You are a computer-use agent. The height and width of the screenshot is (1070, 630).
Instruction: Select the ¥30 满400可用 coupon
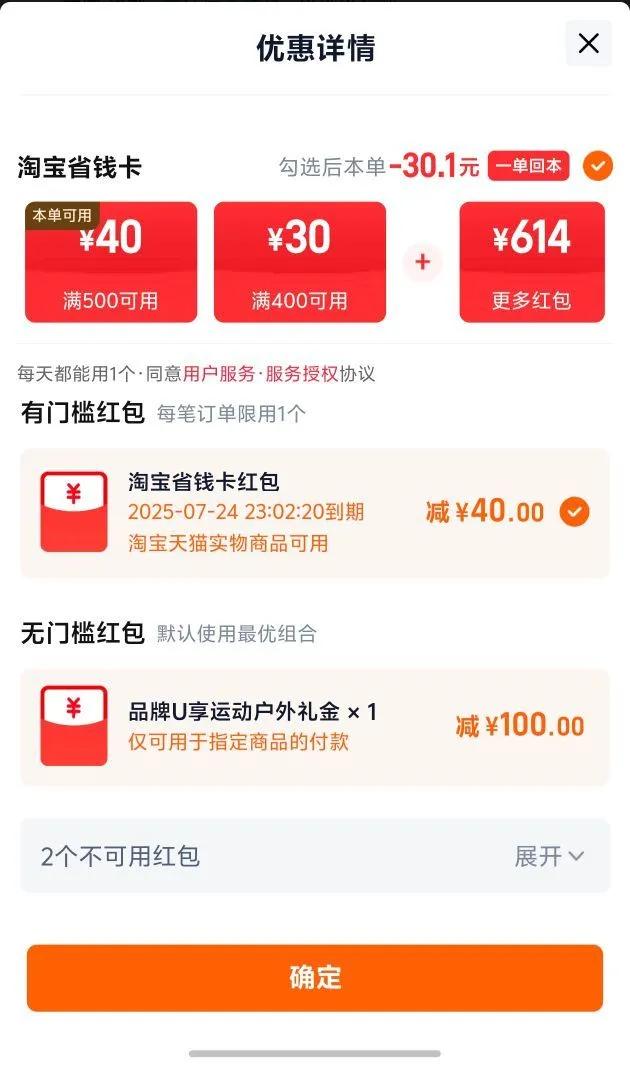coord(300,262)
